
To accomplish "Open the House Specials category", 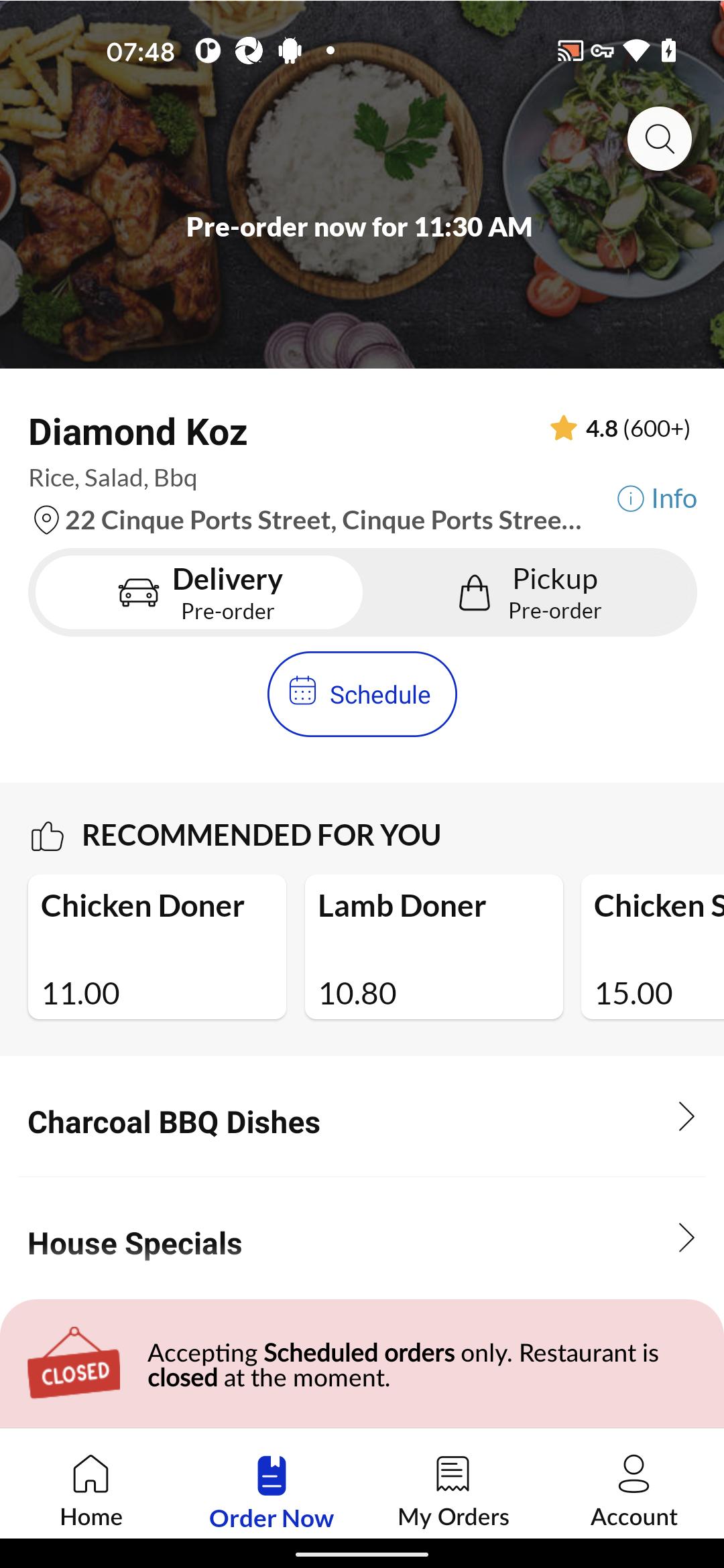I will 362,1240.
